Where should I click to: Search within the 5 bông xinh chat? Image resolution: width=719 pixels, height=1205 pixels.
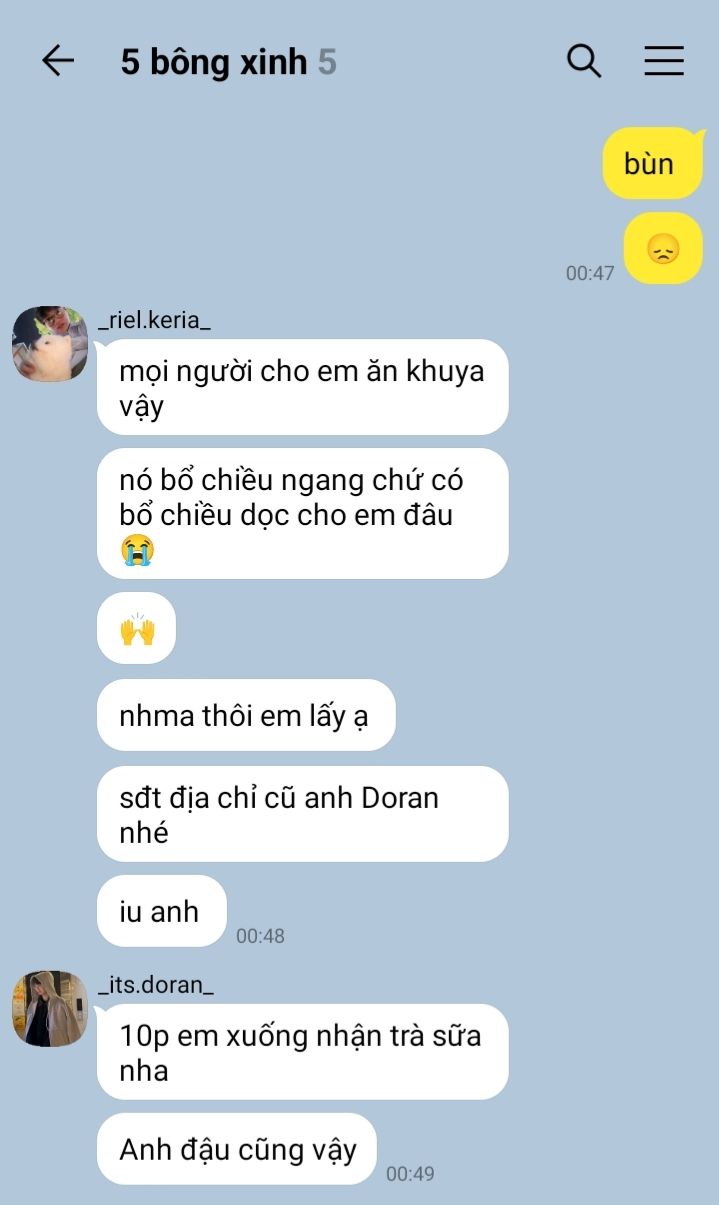584,62
